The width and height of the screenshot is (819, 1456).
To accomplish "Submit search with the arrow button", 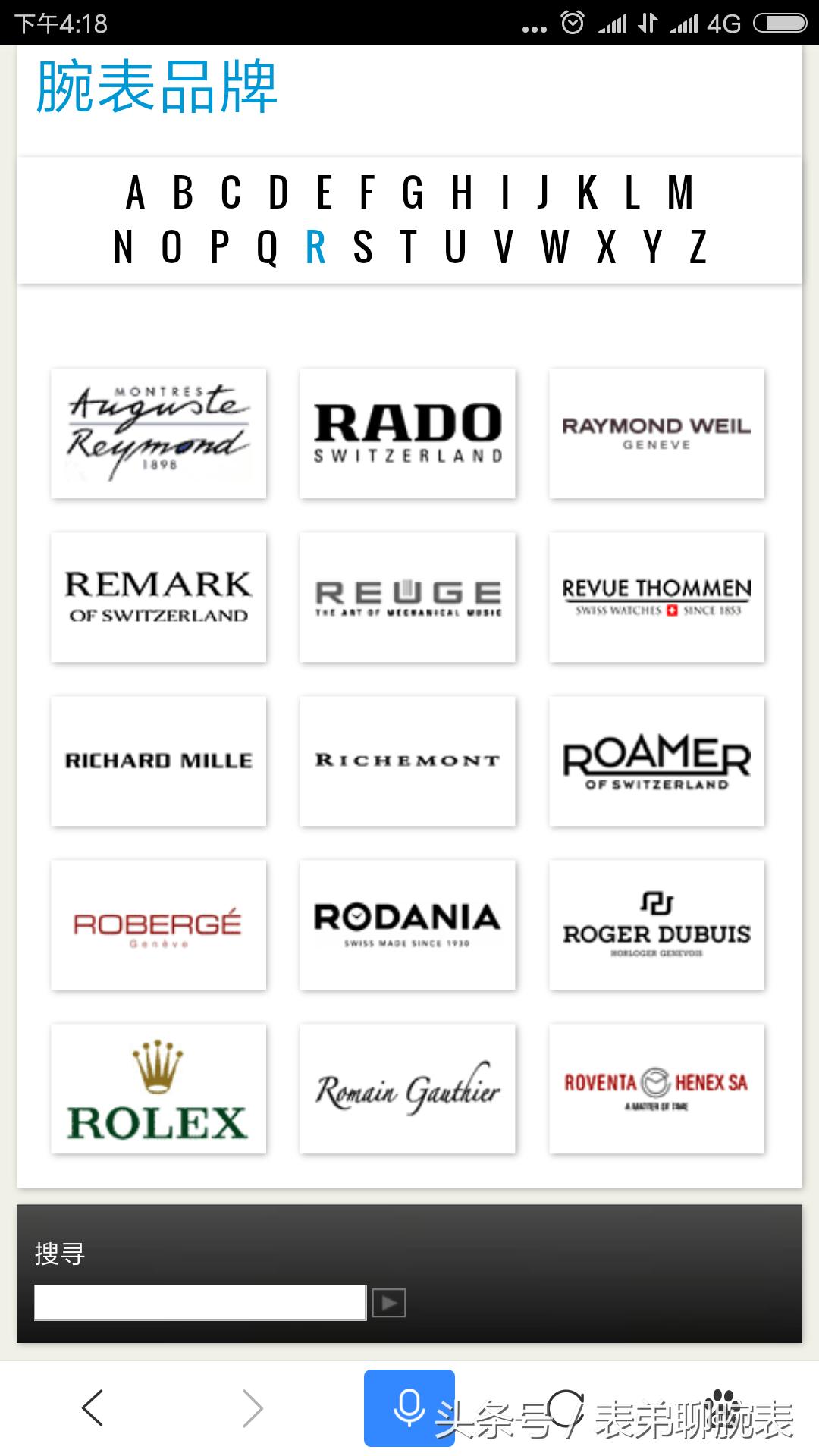I will point(389,1303).
